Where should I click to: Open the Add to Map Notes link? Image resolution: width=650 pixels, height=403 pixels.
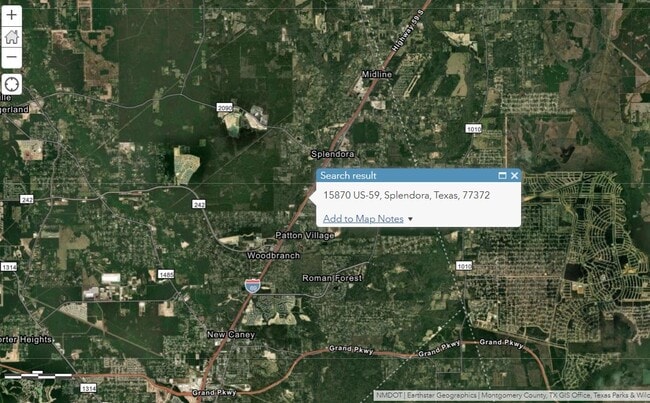(x=363, y=218)
